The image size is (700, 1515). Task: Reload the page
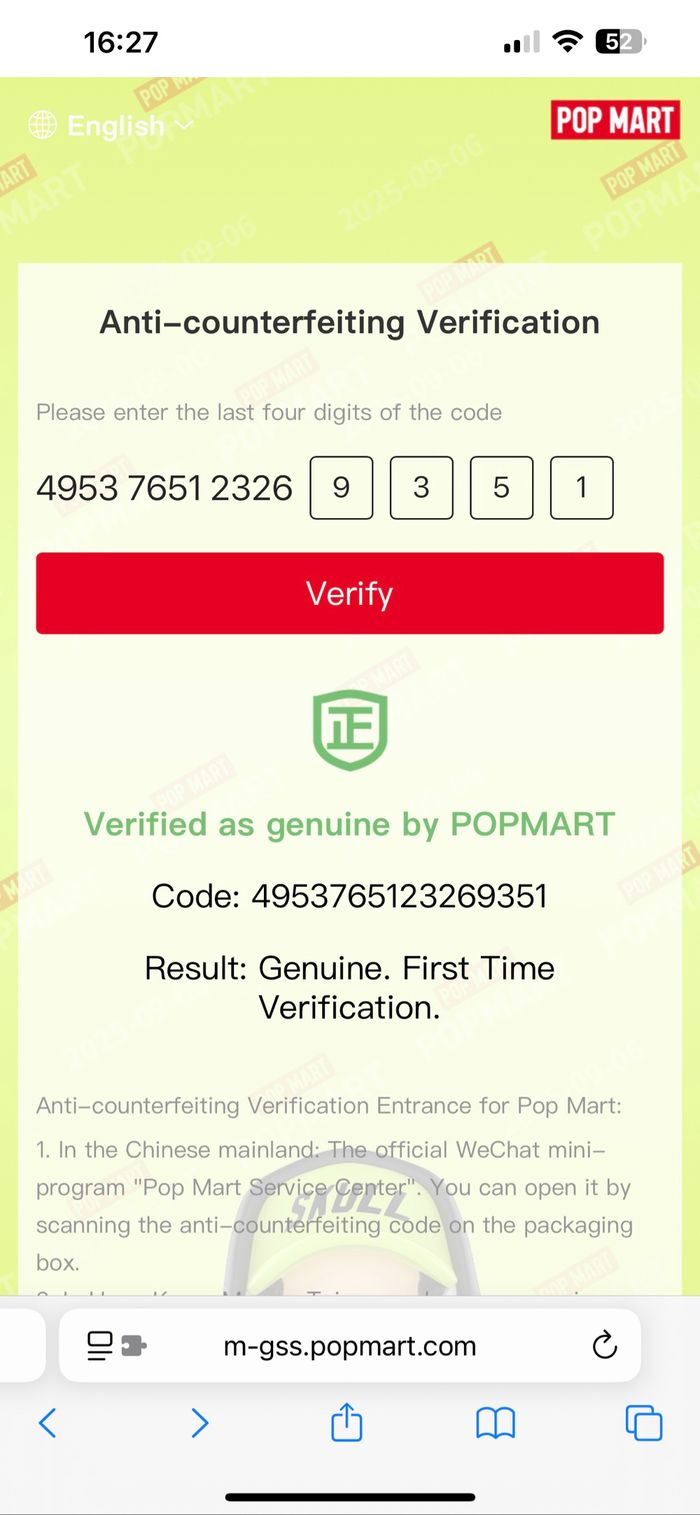[604, 1346]
